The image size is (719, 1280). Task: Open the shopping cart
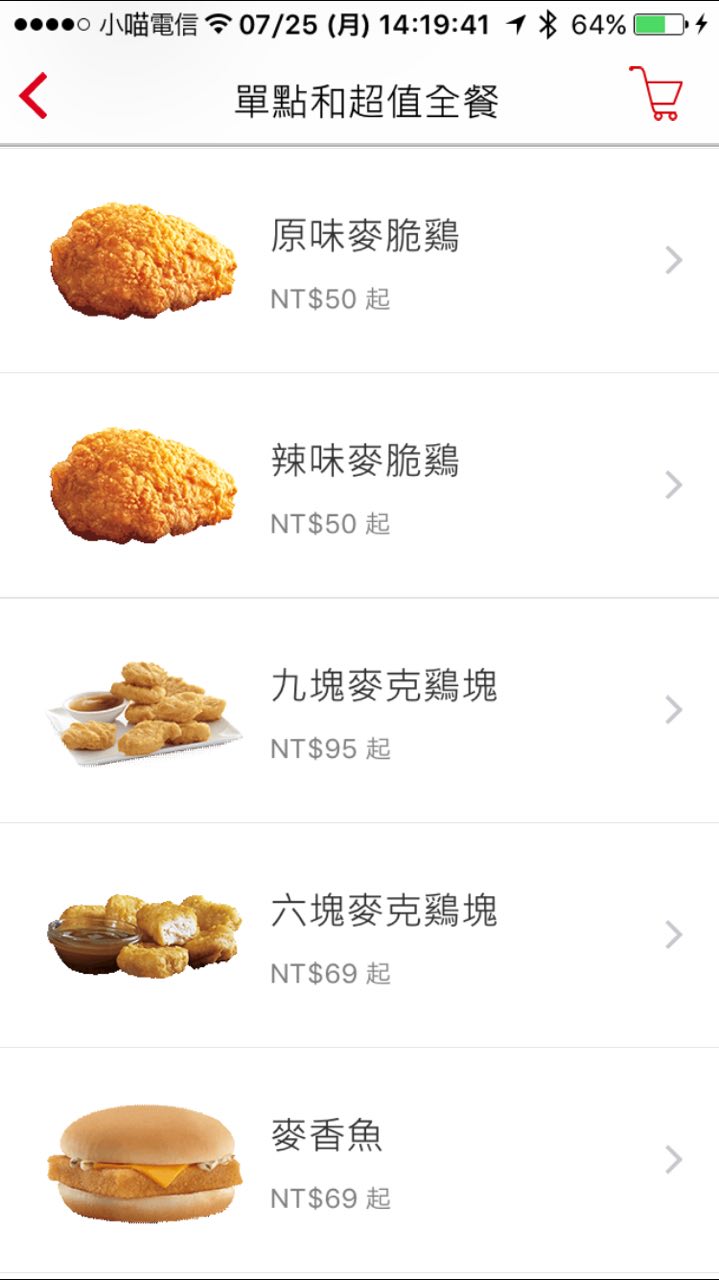coord(657,94)
